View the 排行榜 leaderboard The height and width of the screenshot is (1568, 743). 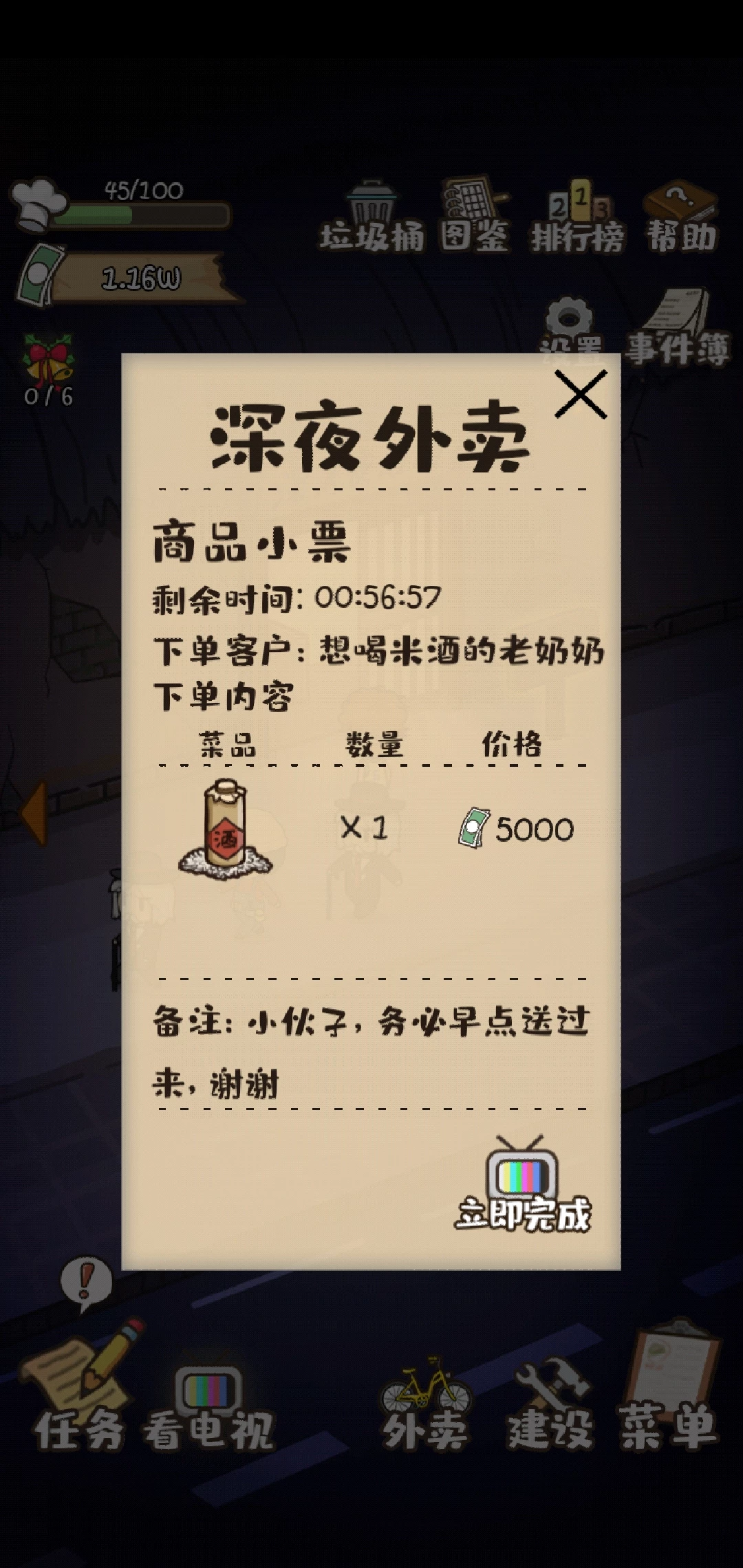(x=577, y=217)
